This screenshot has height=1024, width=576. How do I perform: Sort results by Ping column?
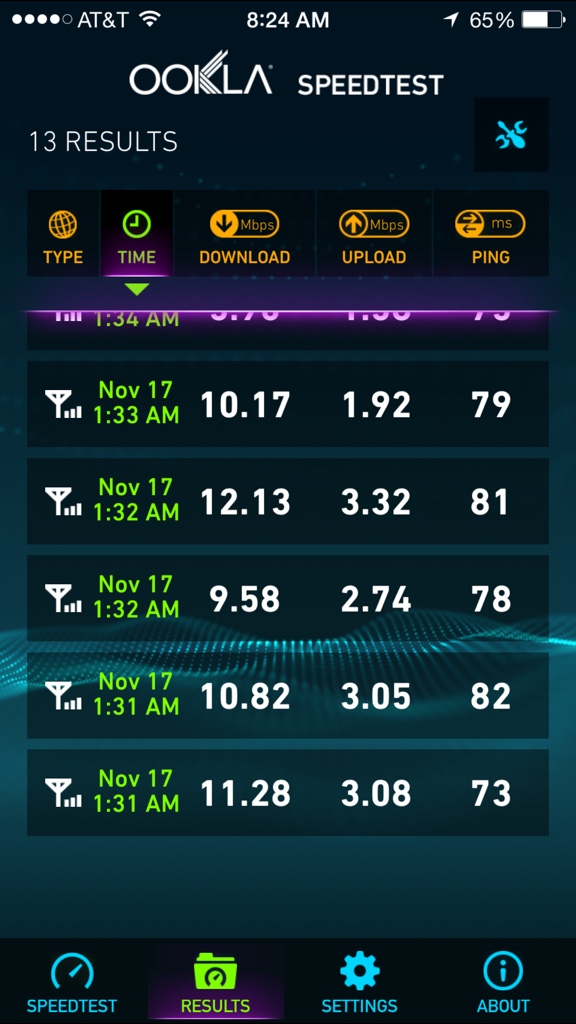(491, 234)
